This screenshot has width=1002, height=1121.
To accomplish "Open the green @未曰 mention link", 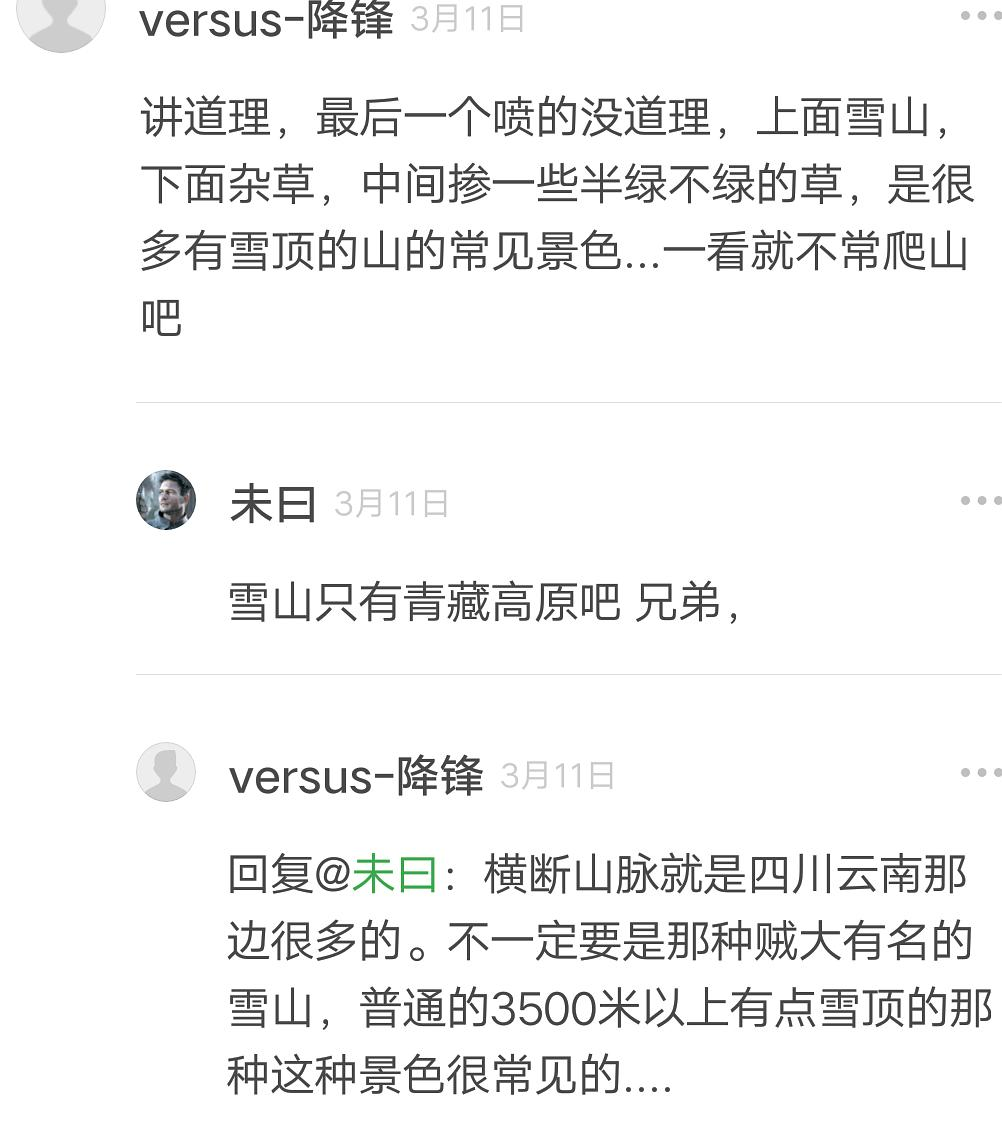I will [395, 875].
